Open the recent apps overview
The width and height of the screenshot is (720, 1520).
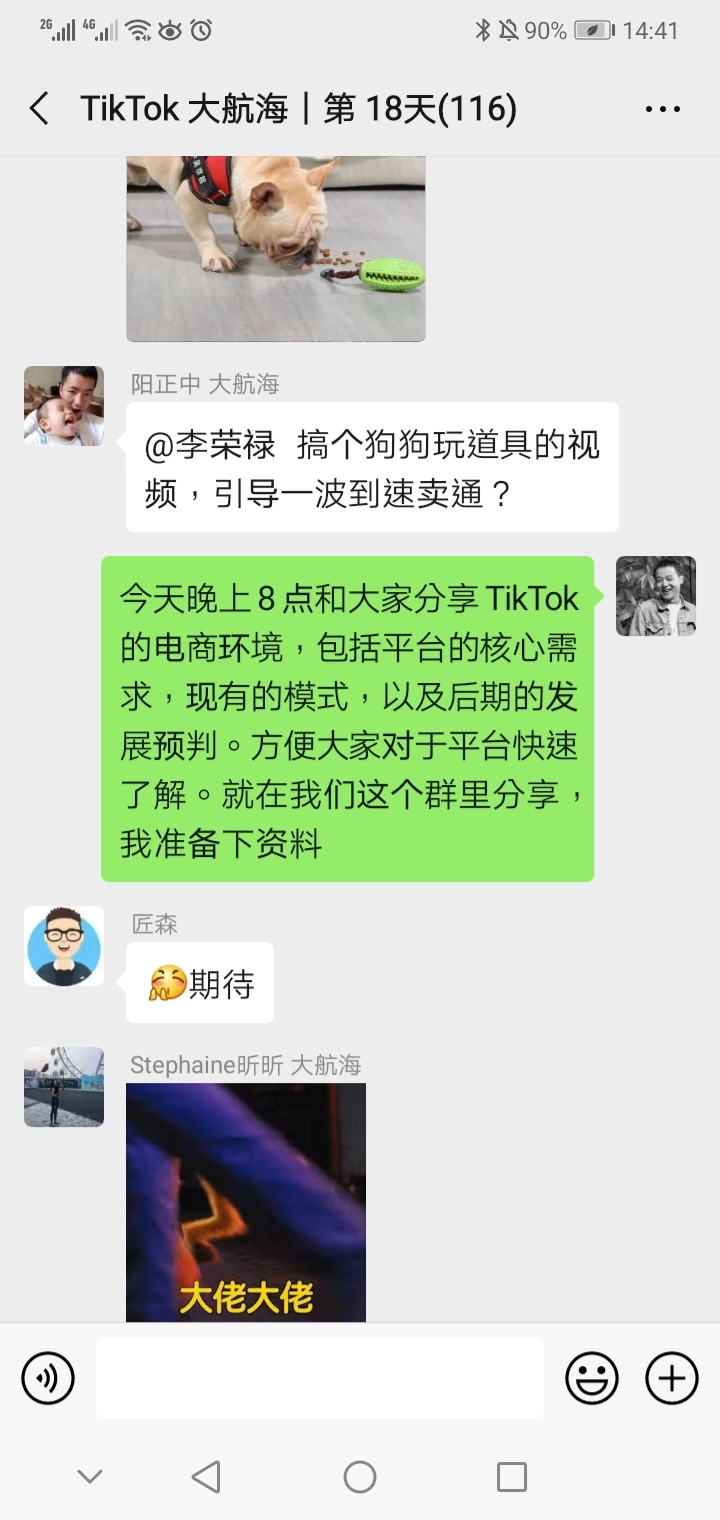click(x=511, y=1476)
